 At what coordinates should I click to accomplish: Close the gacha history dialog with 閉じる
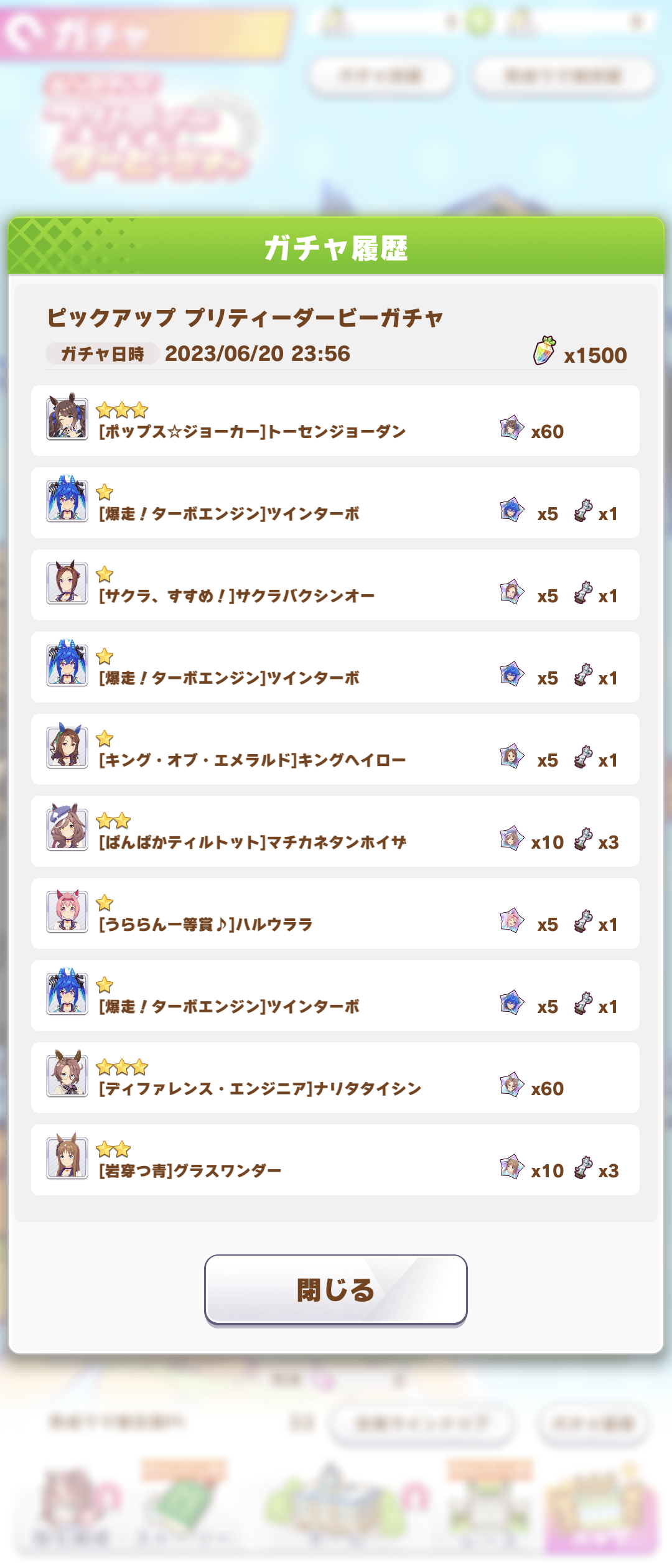click(x=336, y=1290)
